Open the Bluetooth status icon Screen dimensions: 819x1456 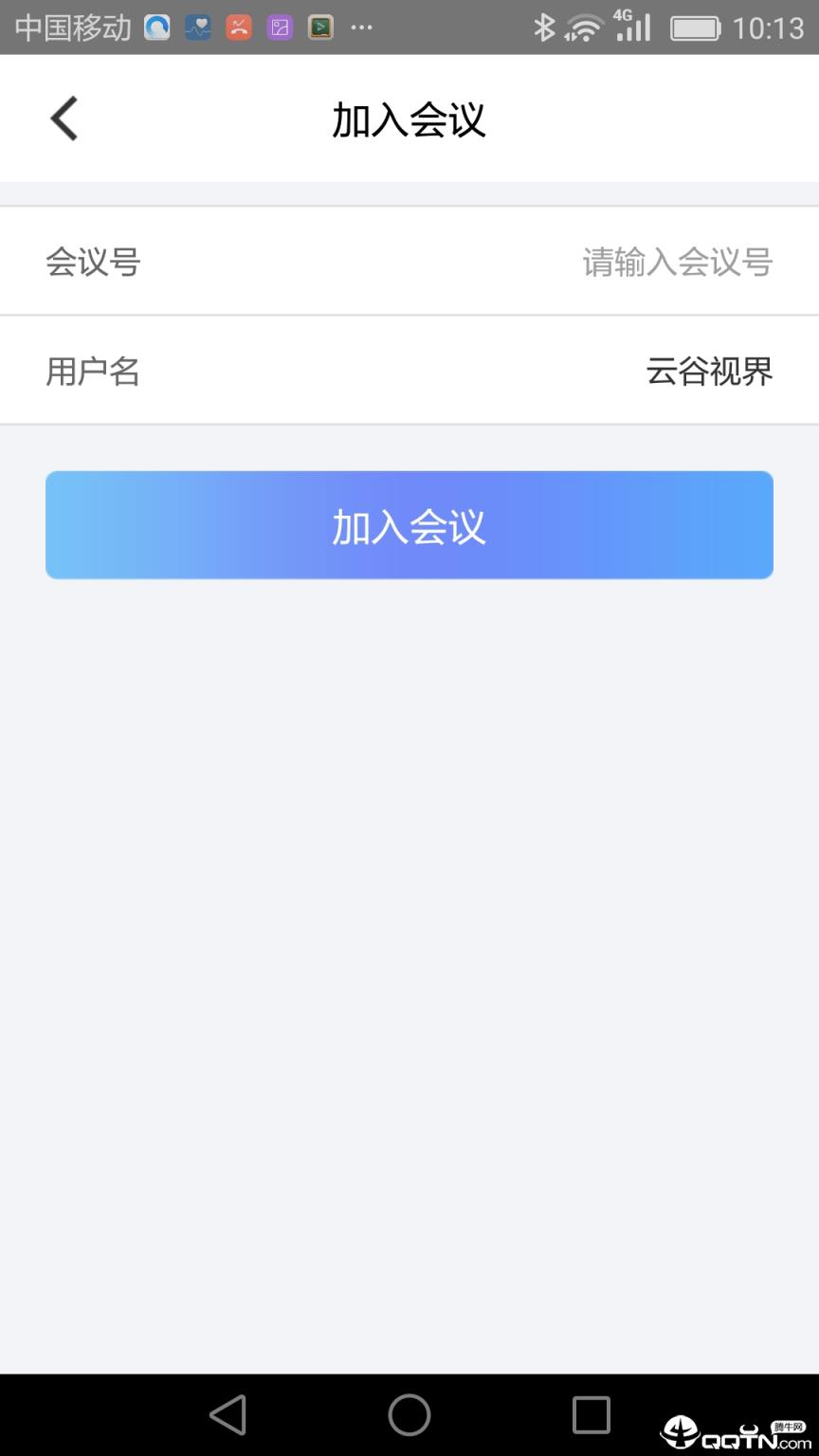click(544, 27)
